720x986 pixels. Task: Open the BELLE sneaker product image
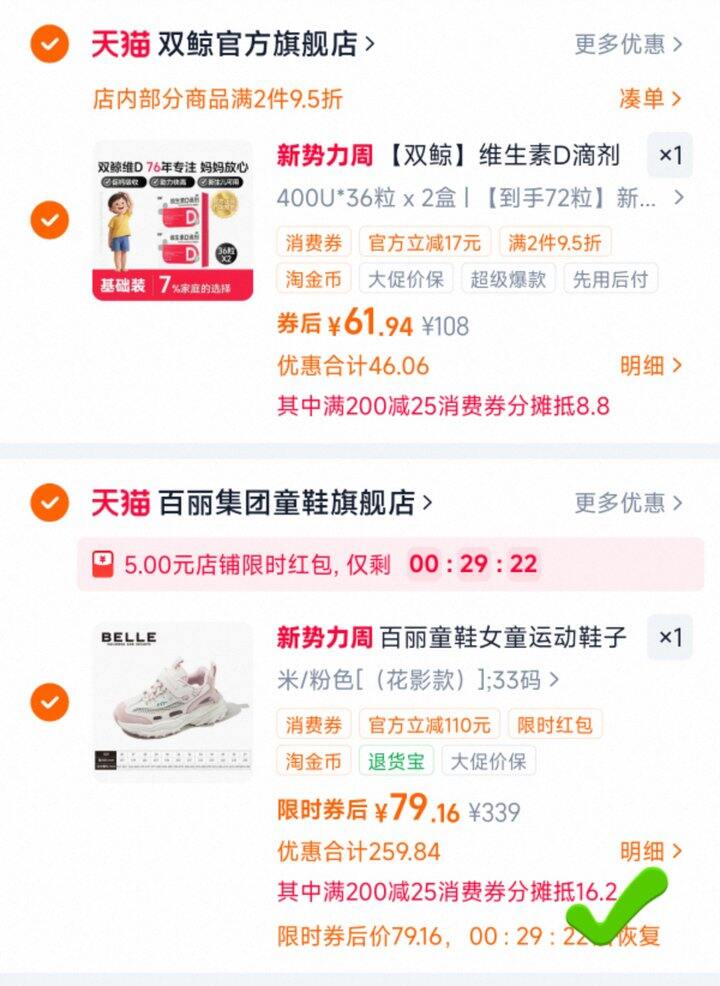coord(173,702)
